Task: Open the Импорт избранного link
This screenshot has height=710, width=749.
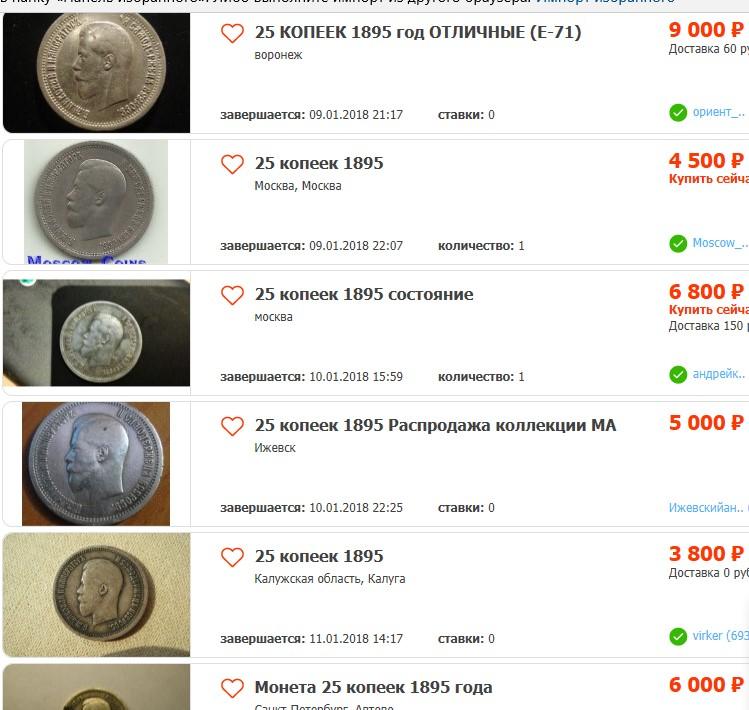Action: pyautogui.click(x=605, y=3)
